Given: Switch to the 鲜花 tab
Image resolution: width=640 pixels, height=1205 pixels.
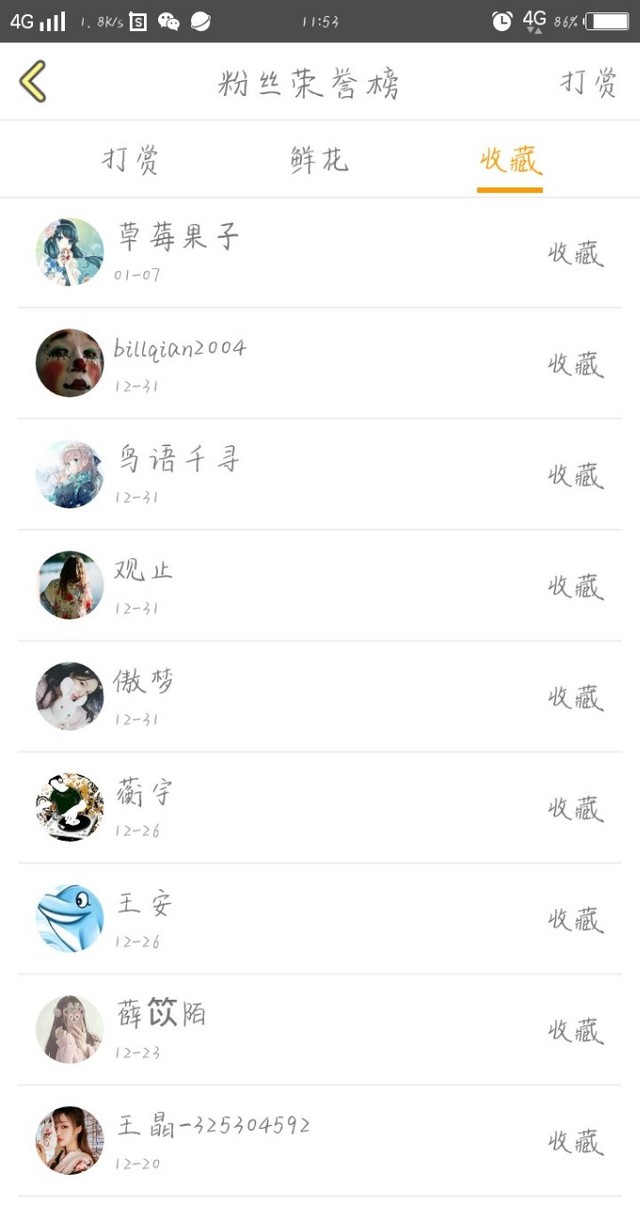Looking at the screenshot, I should tap(319, 160).
